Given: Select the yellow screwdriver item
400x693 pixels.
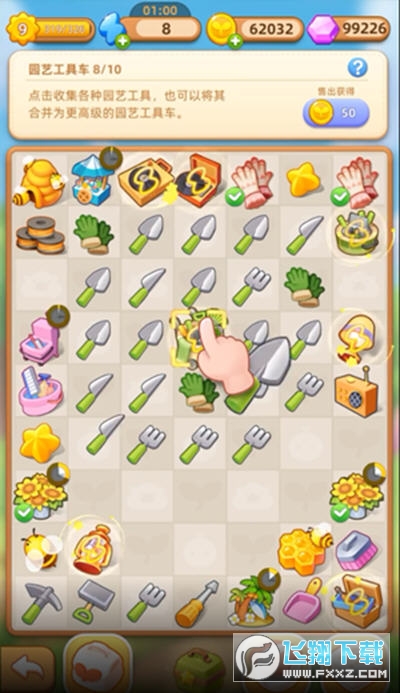Looking at the screenshot, I should pos(197,603).
